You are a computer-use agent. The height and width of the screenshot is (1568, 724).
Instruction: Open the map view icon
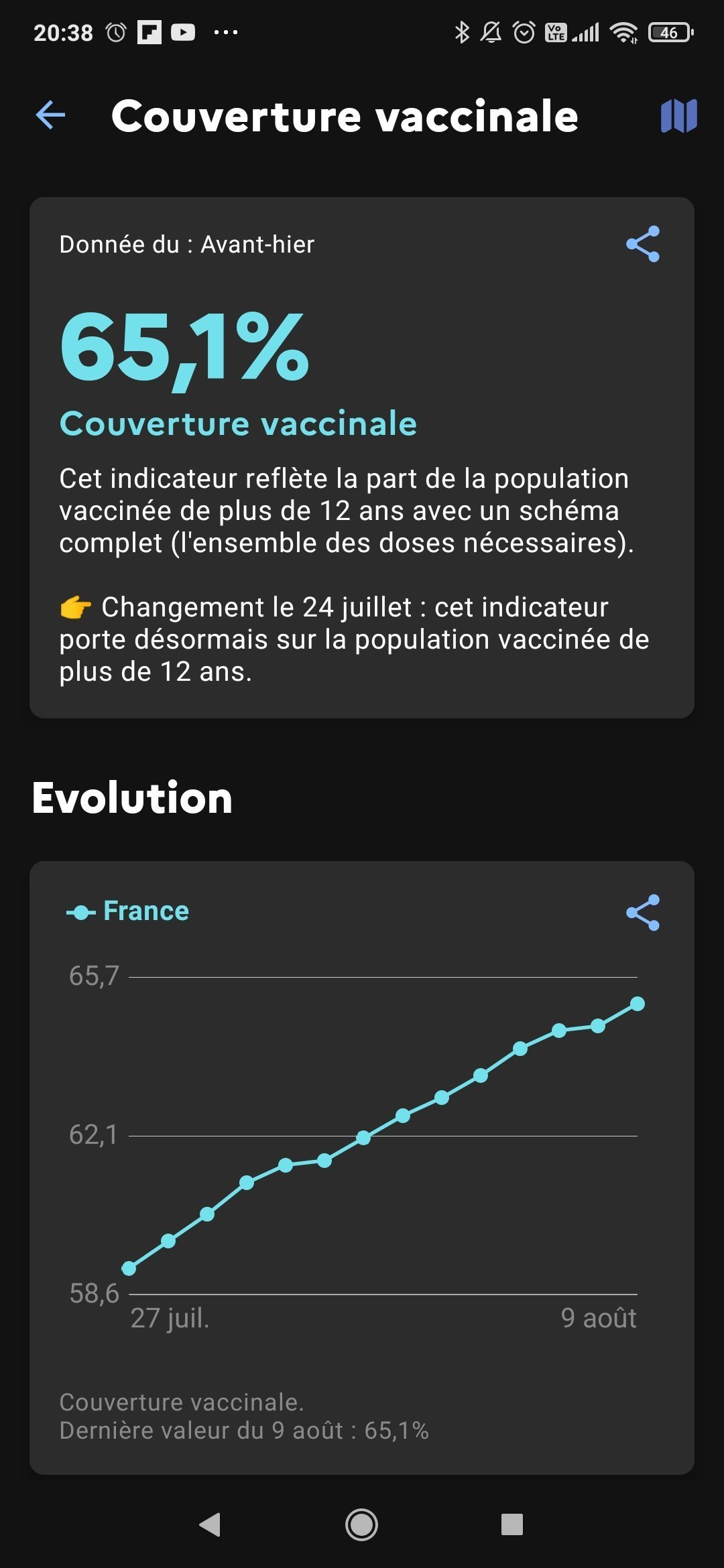point(678,116)
